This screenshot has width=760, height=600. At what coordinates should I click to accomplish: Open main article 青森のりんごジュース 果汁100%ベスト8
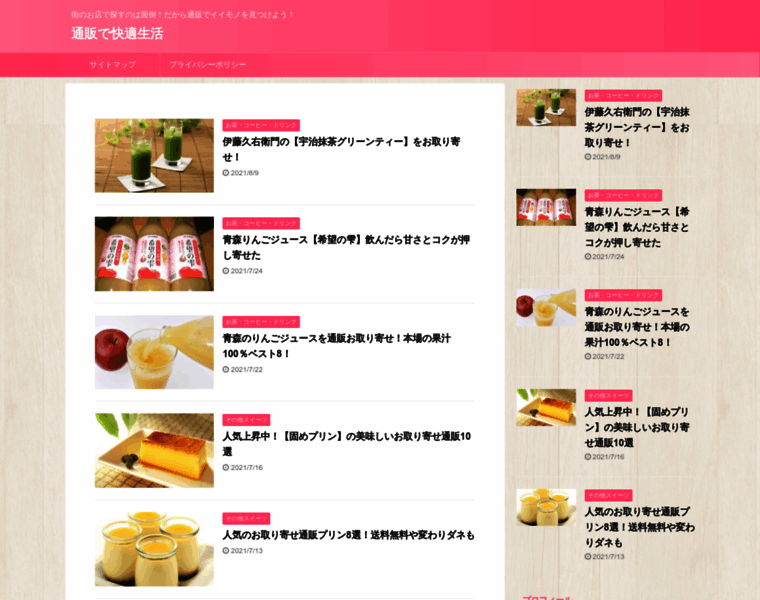[x=336, y=345]
